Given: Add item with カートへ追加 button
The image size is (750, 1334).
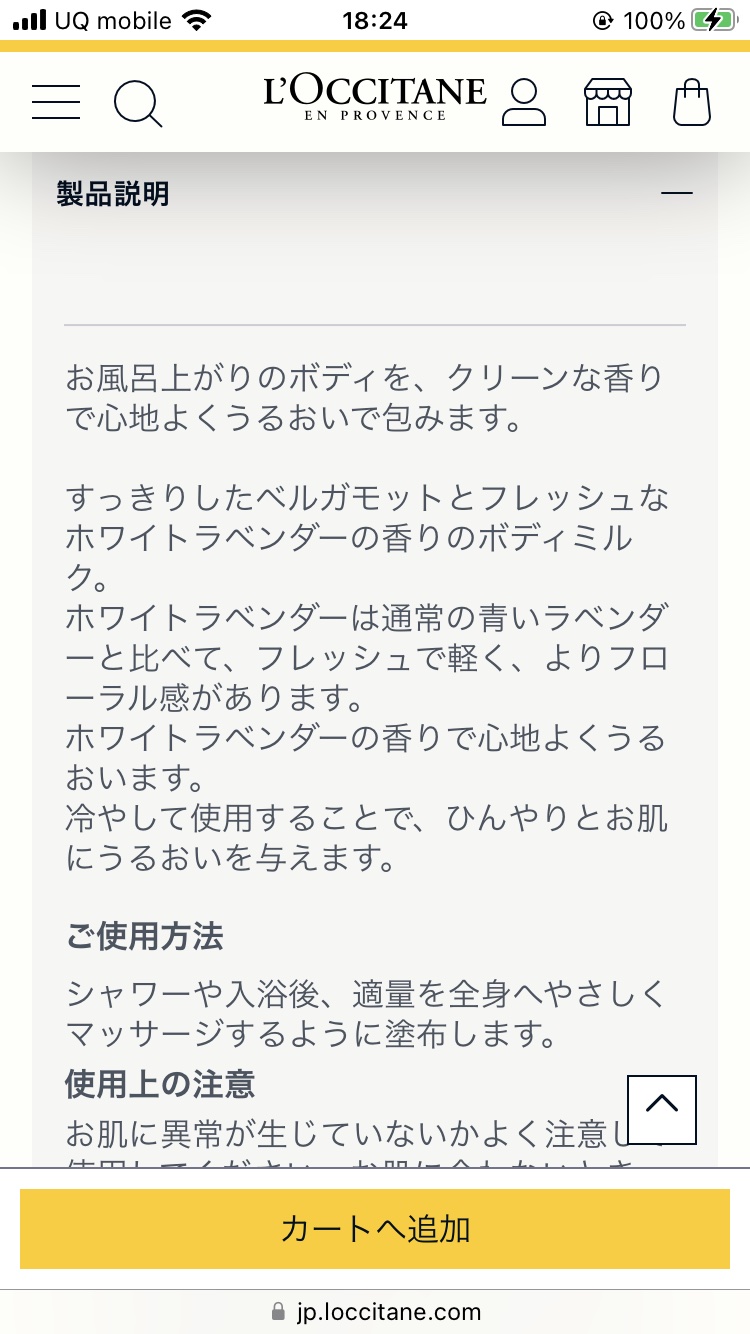Looking at the screenshot, I should point(375,1229).
